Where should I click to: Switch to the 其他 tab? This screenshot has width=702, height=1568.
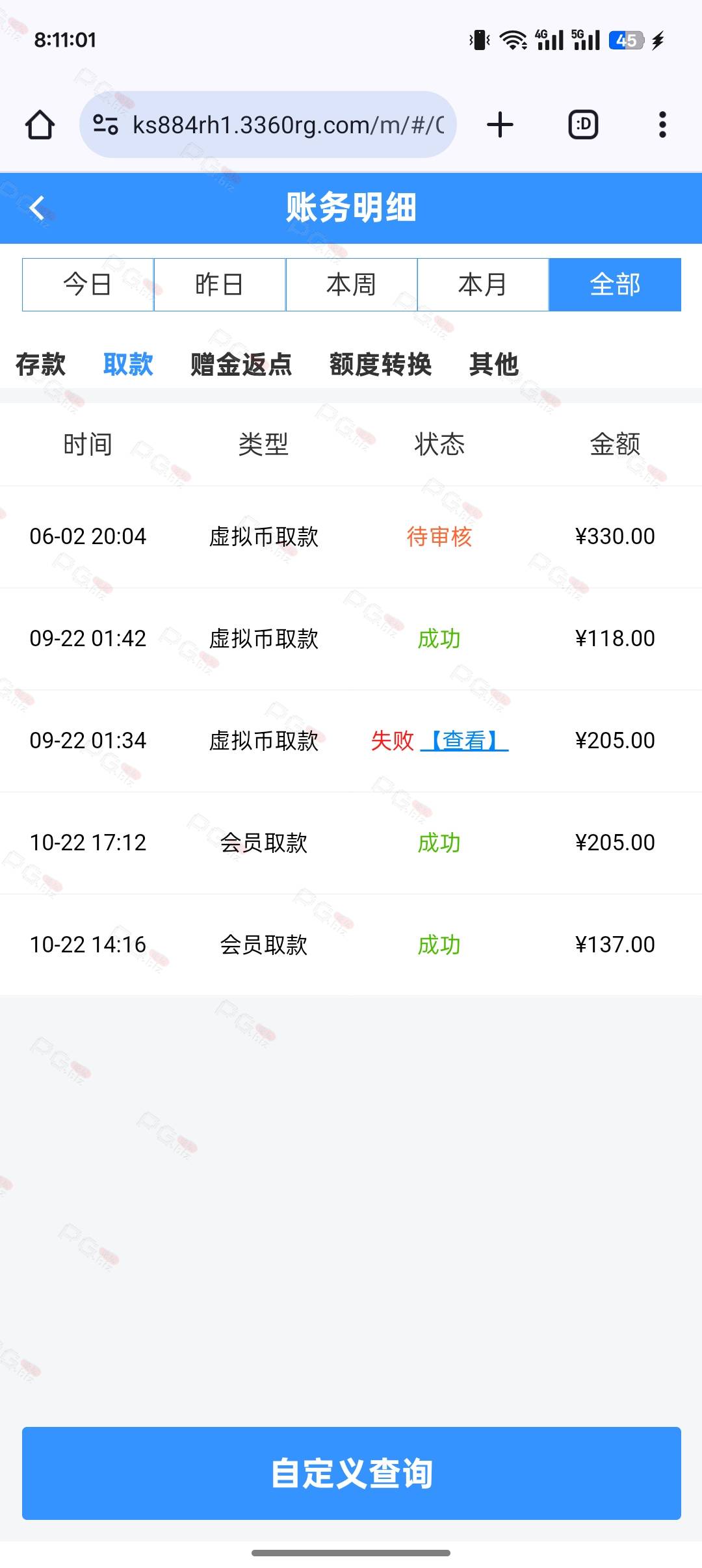493,364
